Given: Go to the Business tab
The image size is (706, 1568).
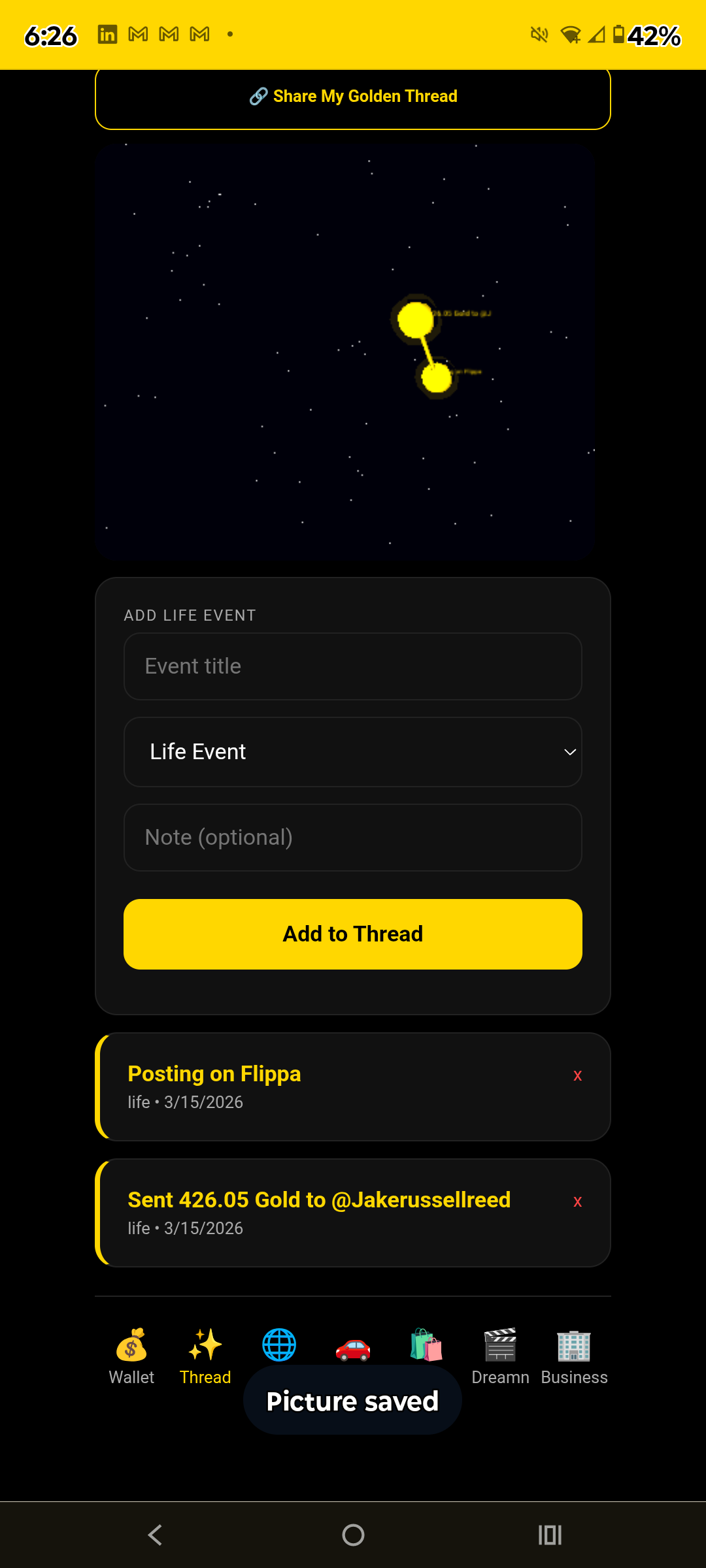Looking at the screenshot, I should [574, 1356].
